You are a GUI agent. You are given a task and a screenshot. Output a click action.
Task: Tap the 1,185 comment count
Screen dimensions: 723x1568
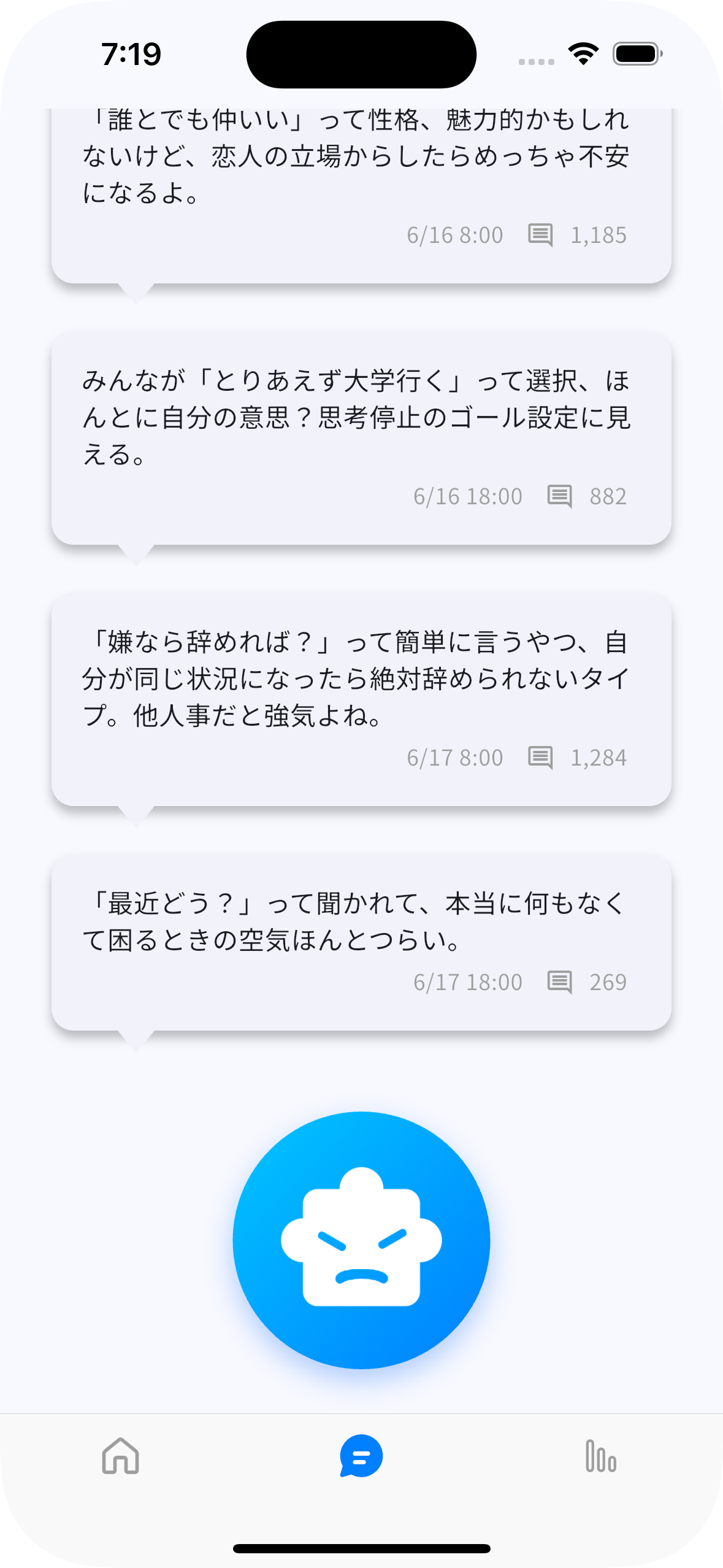(598, 234)
